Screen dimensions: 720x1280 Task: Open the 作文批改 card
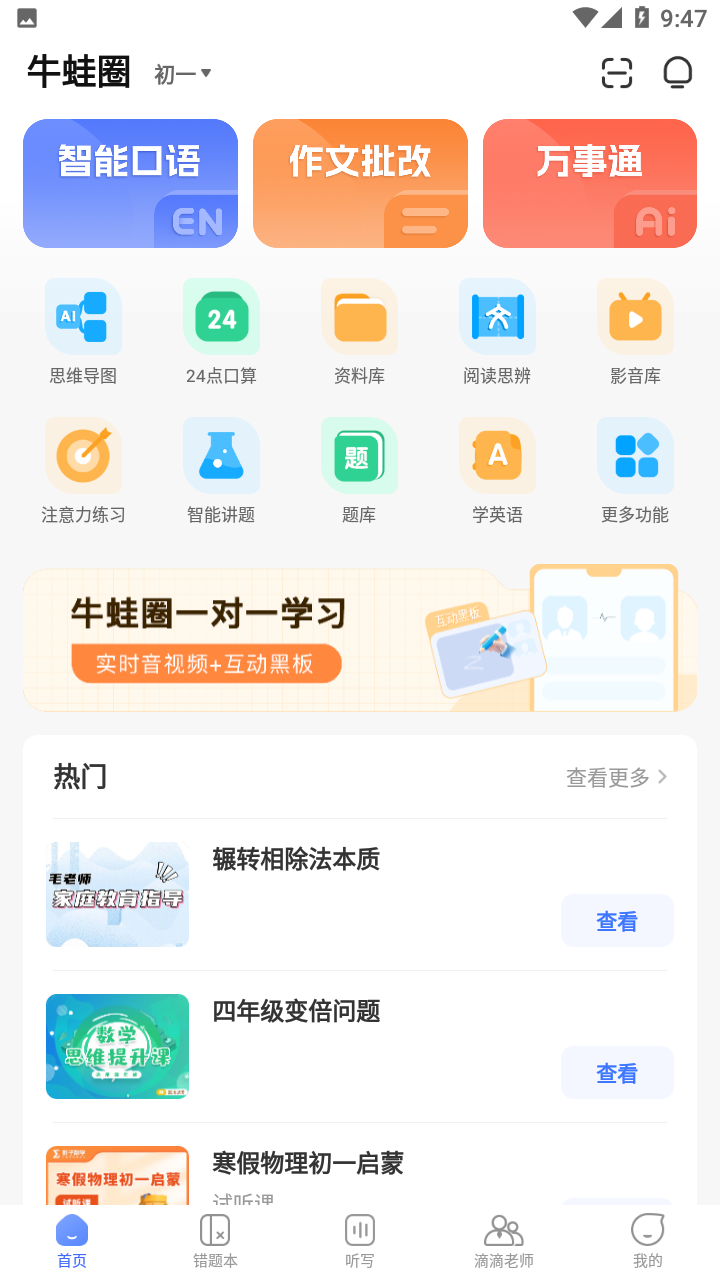pos(360,183)
